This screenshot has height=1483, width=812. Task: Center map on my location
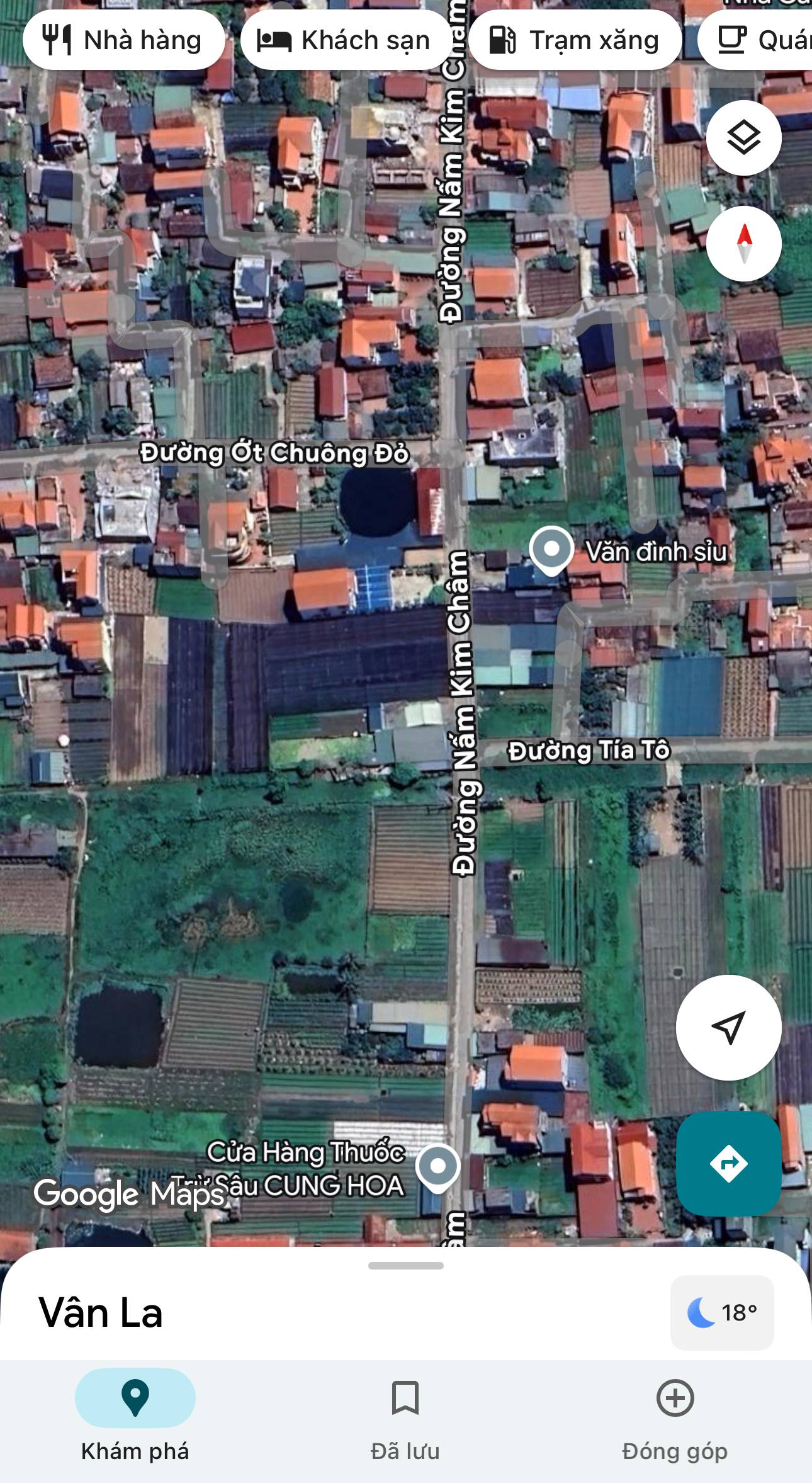pyautogui.click(x=728, y=1028)
